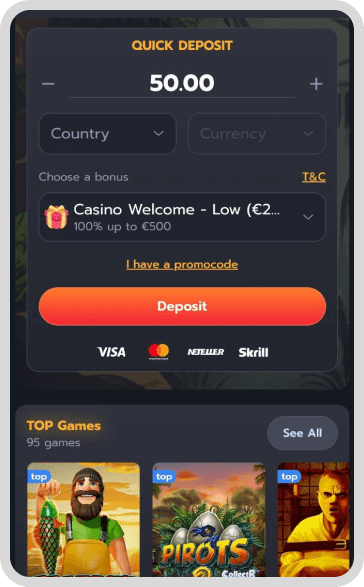The image size is (364, 587).
Task: Open the Pirots game tile
Action: pyautogui.click(x=209, y=519)
